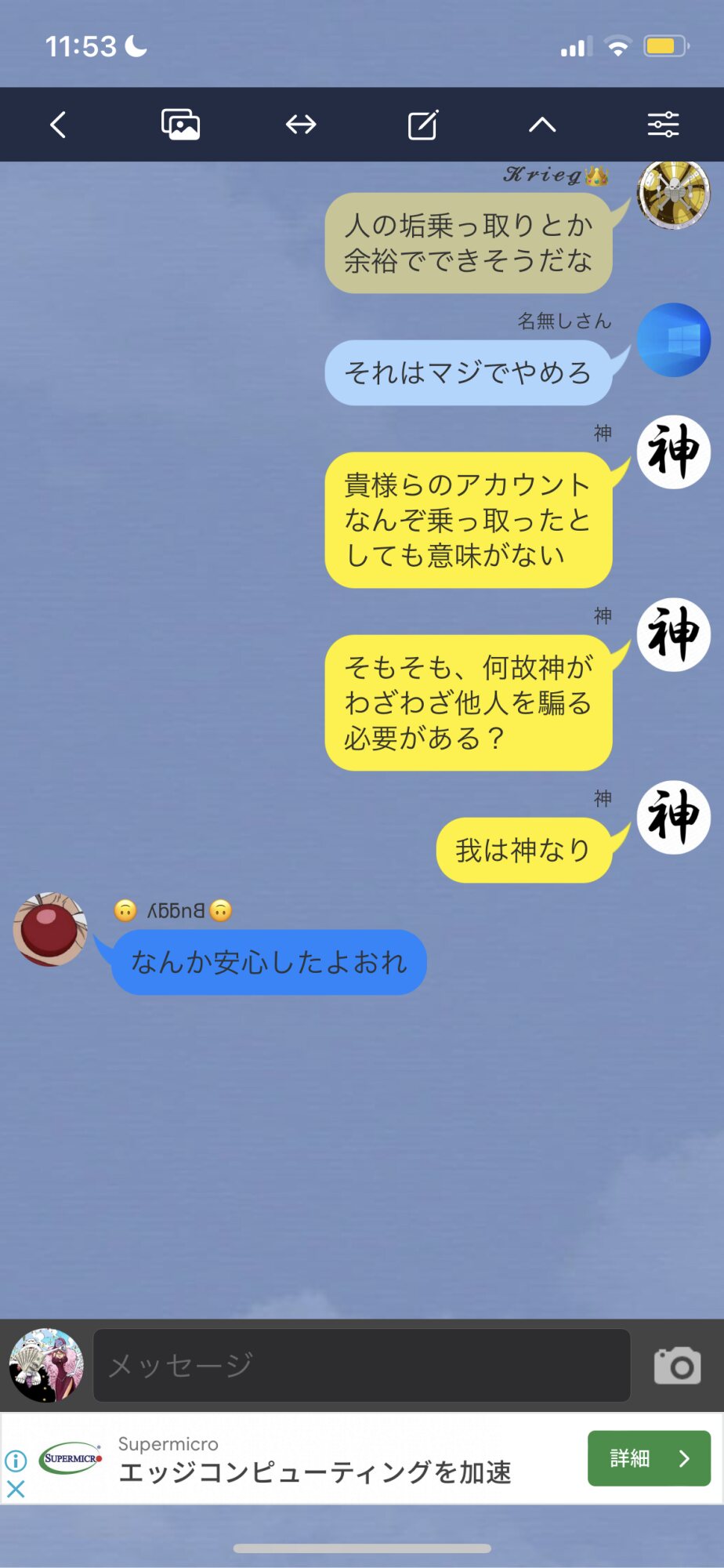Open the ad info icon
The height and width of the screenshot is (1568, 724).
point(16,1461)
